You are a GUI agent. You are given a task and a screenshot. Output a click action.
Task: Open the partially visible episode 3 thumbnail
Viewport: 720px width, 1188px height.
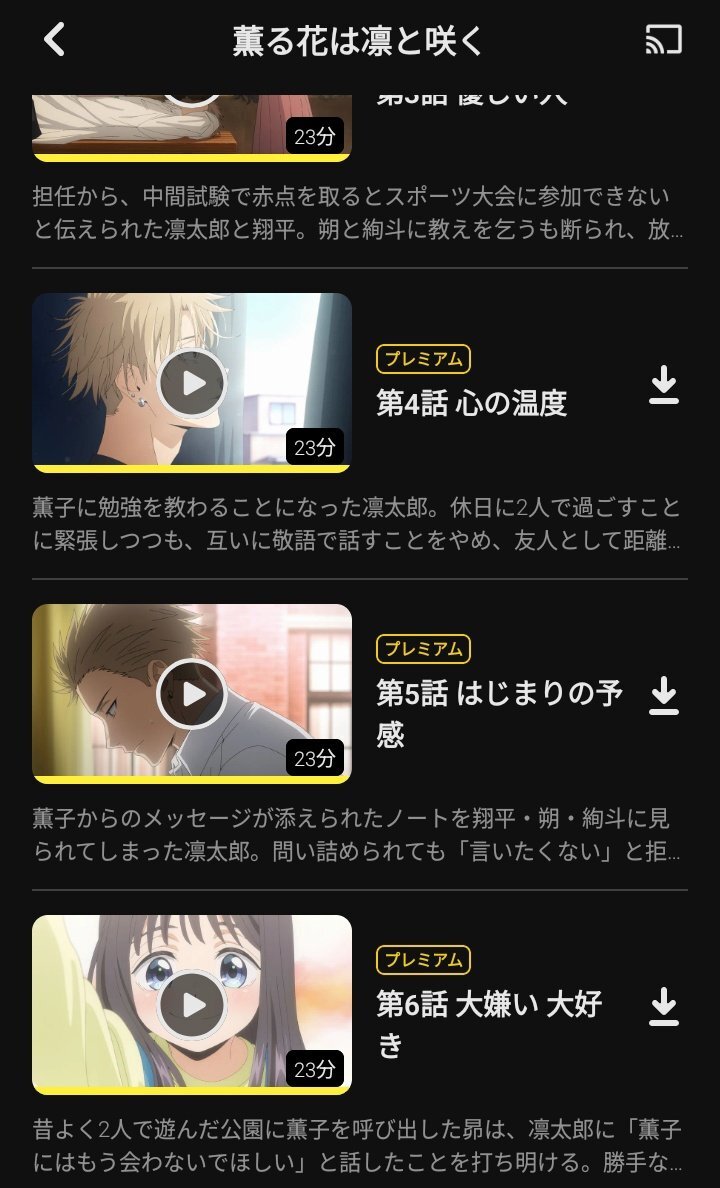192,128
